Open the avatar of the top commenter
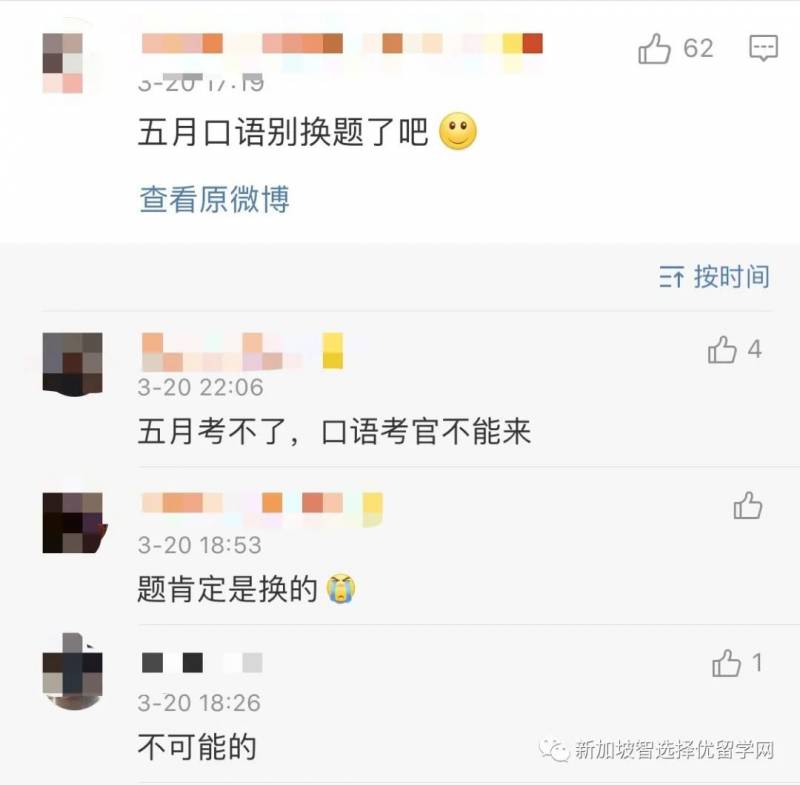 point(63,63)
